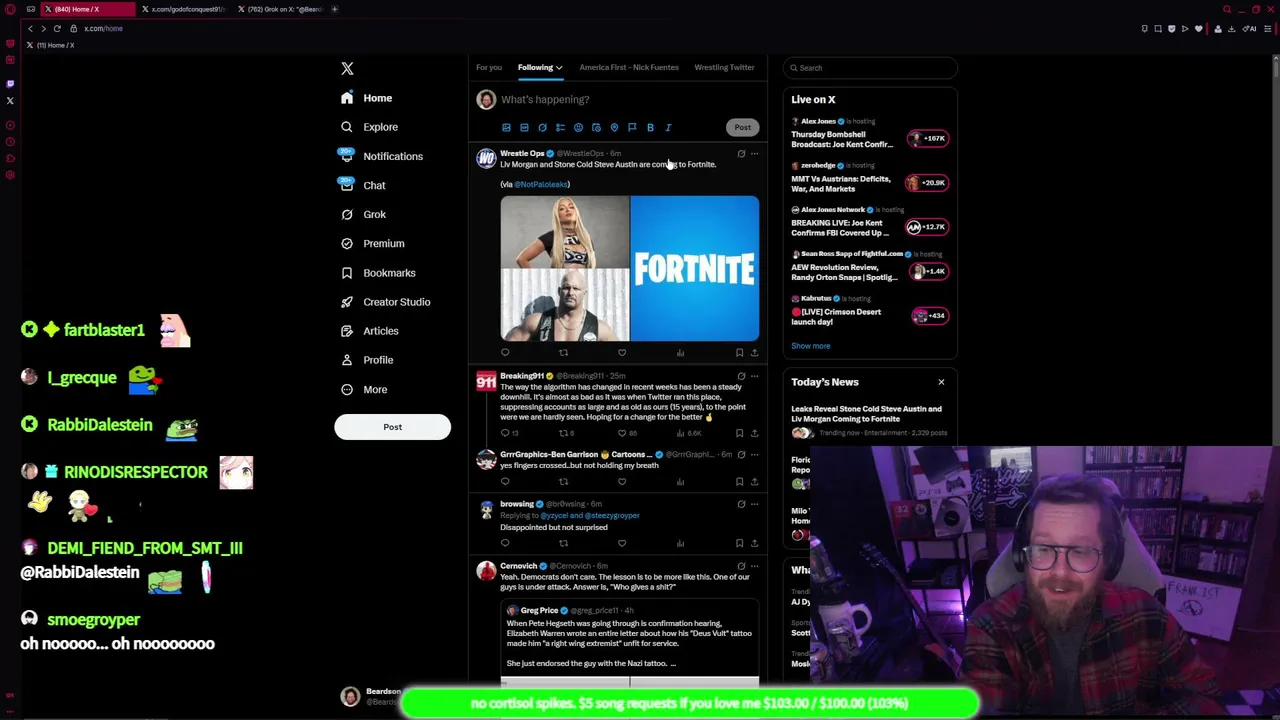Open the Search box

coord(870,68)
